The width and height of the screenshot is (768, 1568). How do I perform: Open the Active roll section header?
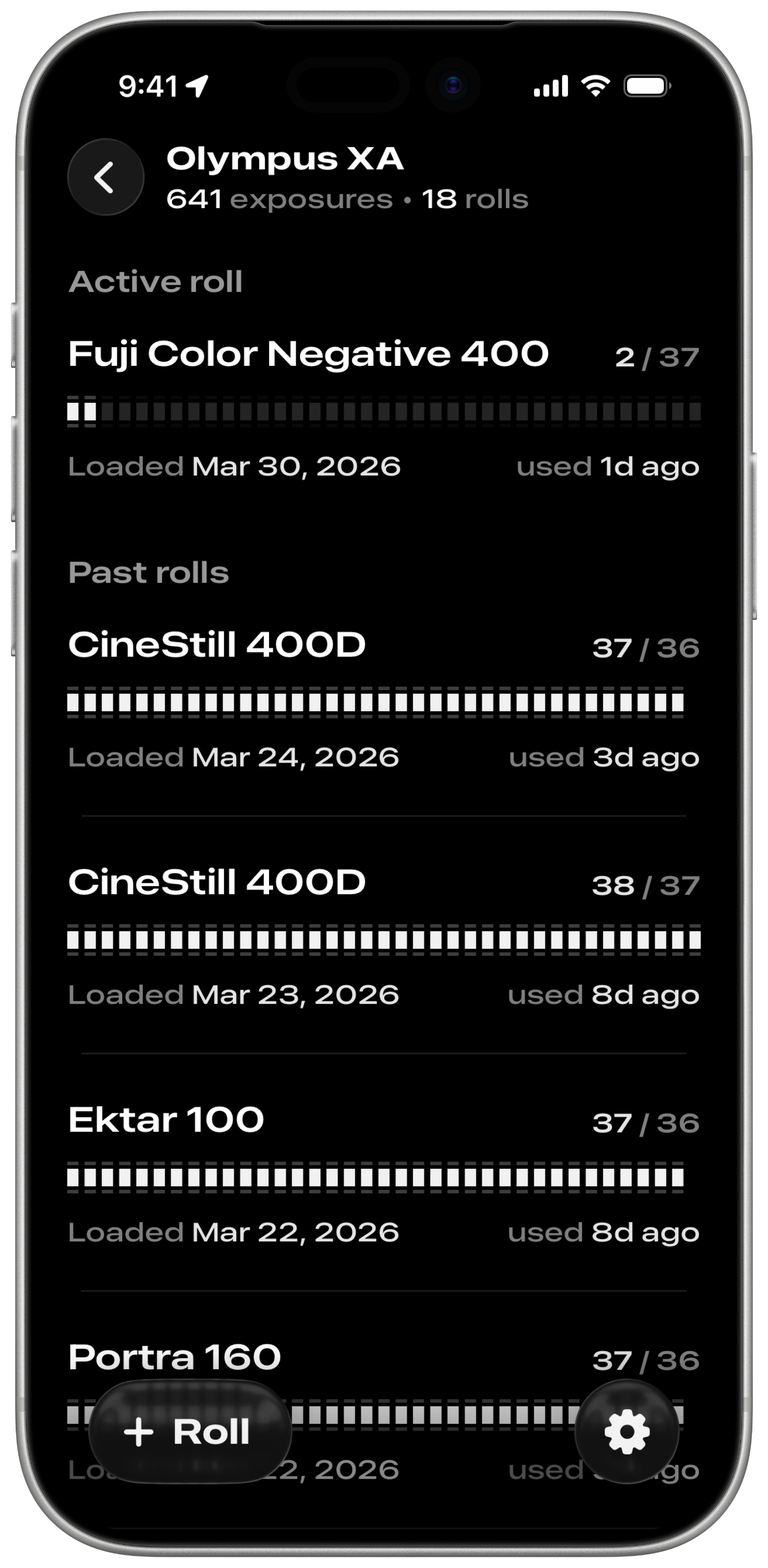(x=156, y=281)
